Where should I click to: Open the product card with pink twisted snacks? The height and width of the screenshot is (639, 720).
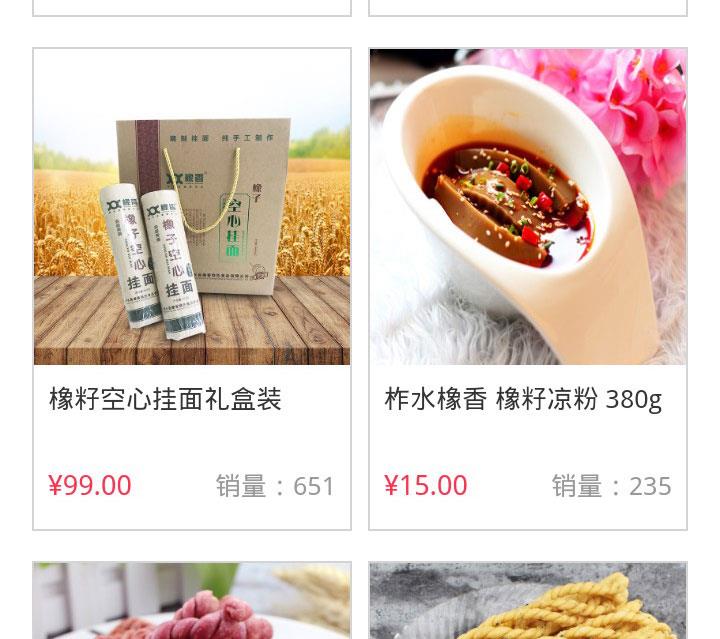[192, 603]
